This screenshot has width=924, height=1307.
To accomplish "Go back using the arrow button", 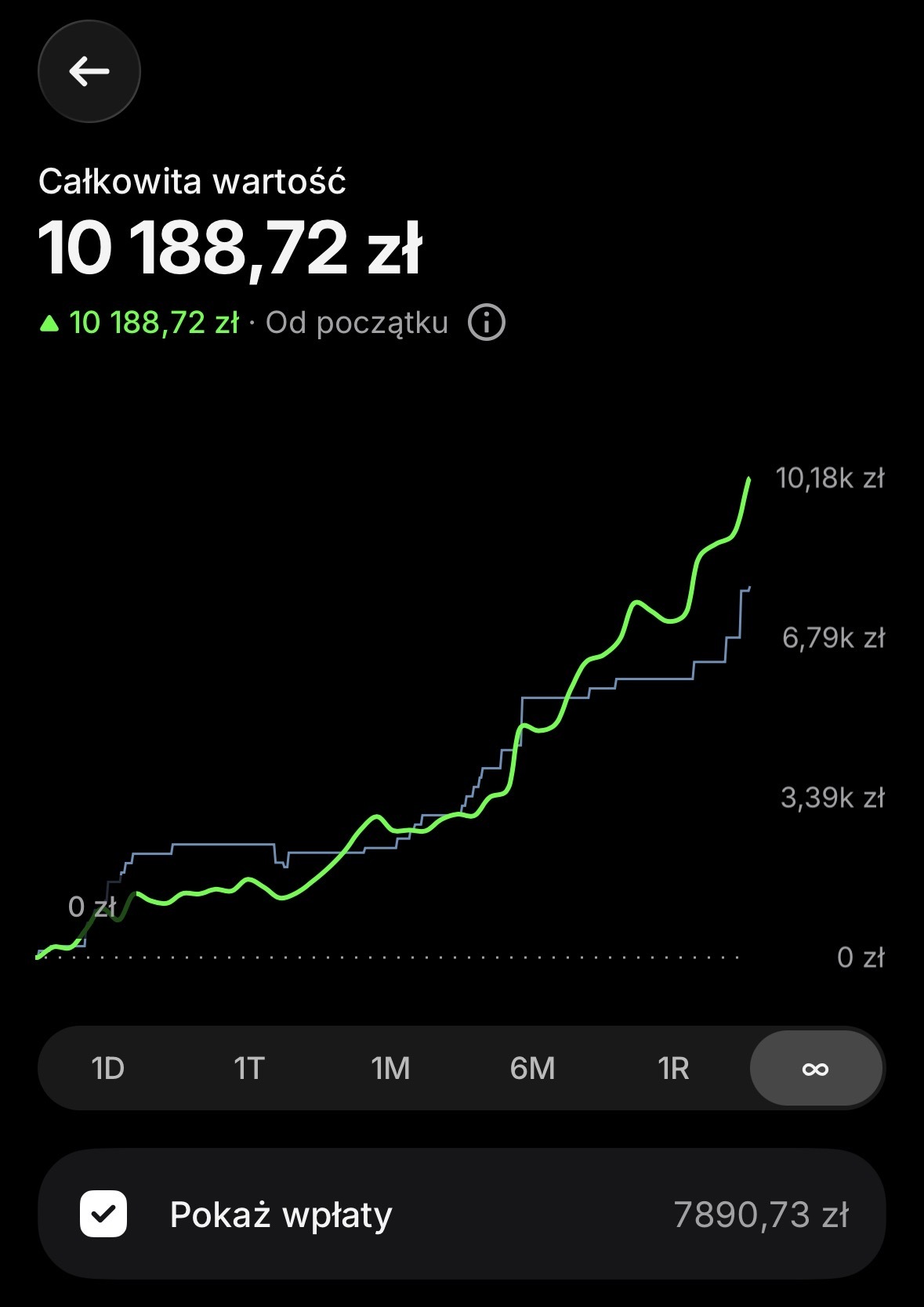I will click(x=89, y=72).
